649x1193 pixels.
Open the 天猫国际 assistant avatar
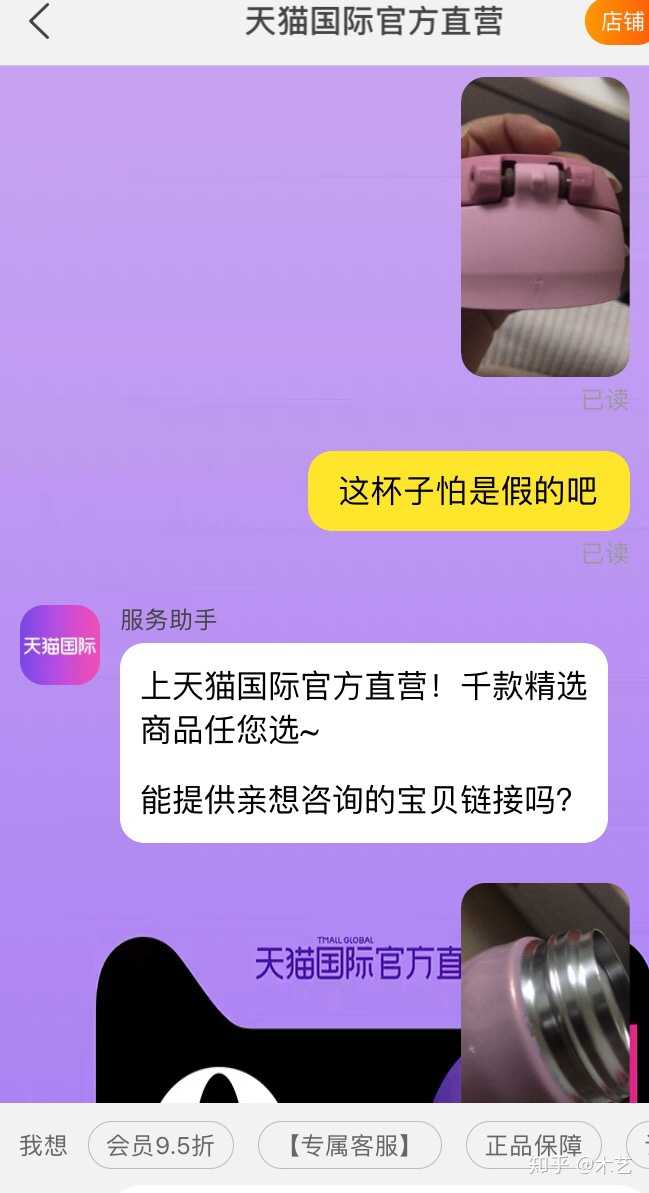tap(60, 645)
